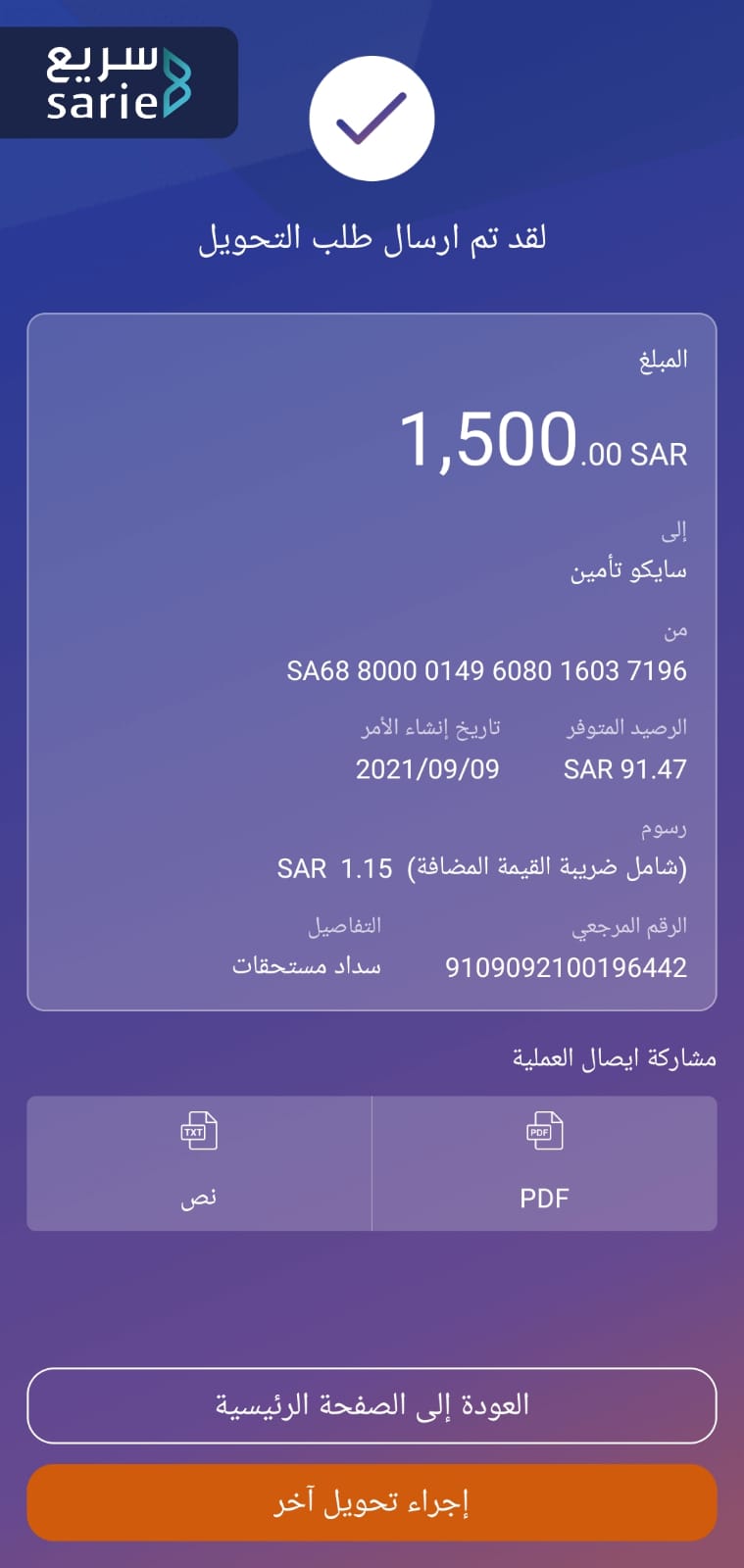Make another transfer (إجراء تحويل آخر)
Screen dimensions: 744x1568
(372, 1502)
